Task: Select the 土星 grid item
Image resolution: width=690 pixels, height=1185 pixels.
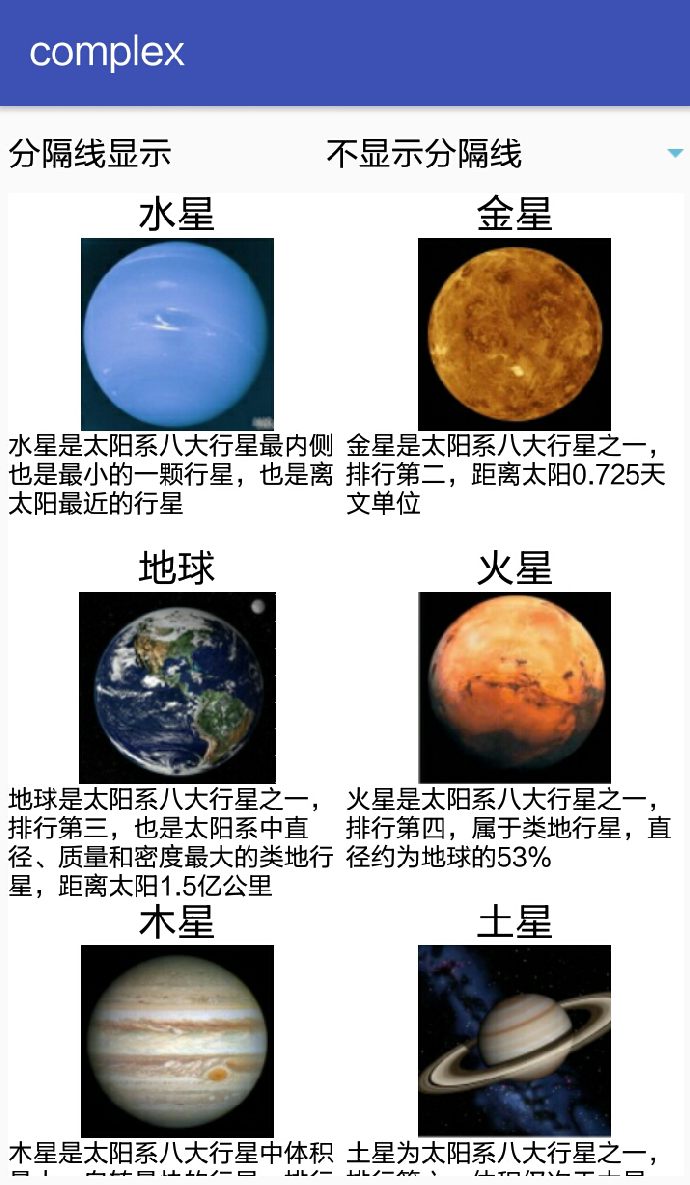Action: coord(515,1042)
